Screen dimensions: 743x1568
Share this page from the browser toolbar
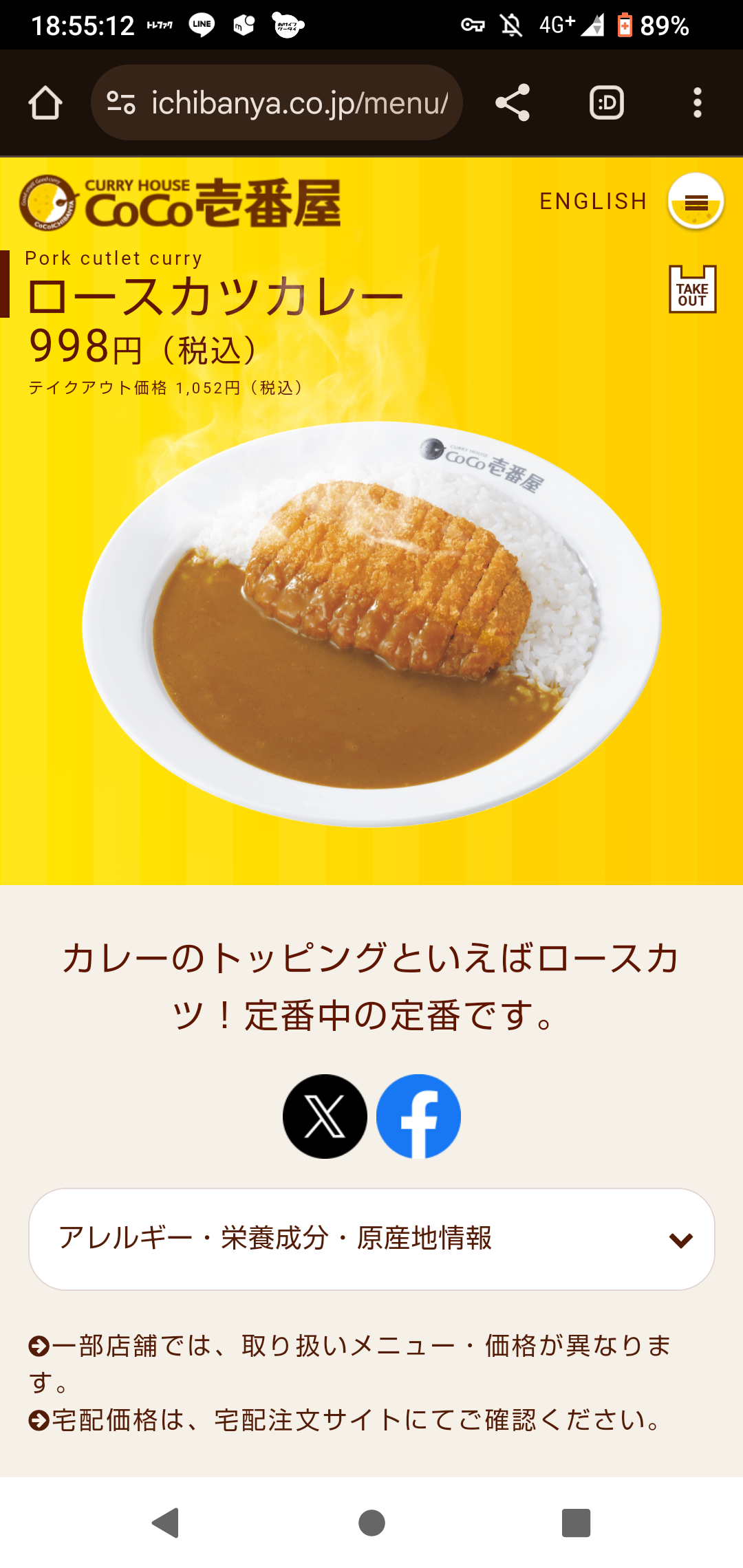tap(513, 103)
